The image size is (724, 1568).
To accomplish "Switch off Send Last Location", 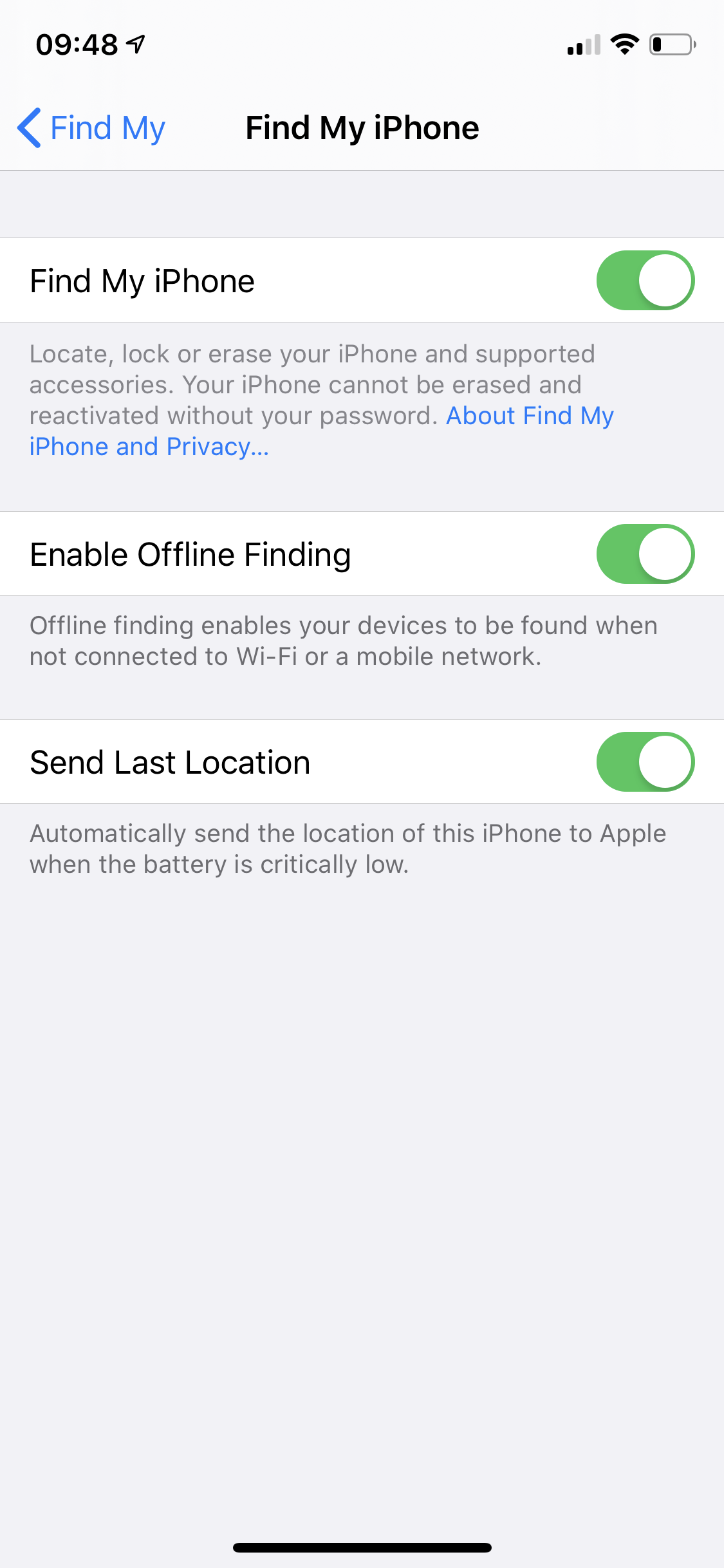I will click(645, 762).
